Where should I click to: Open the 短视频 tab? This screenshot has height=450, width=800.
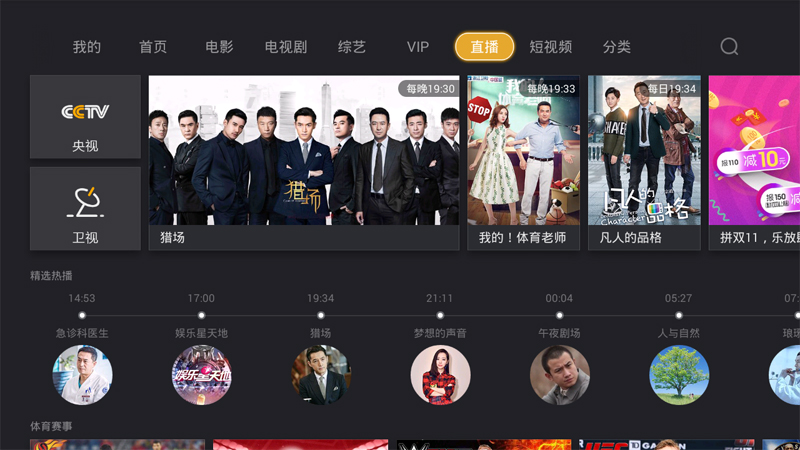click(x=550, y=47)
